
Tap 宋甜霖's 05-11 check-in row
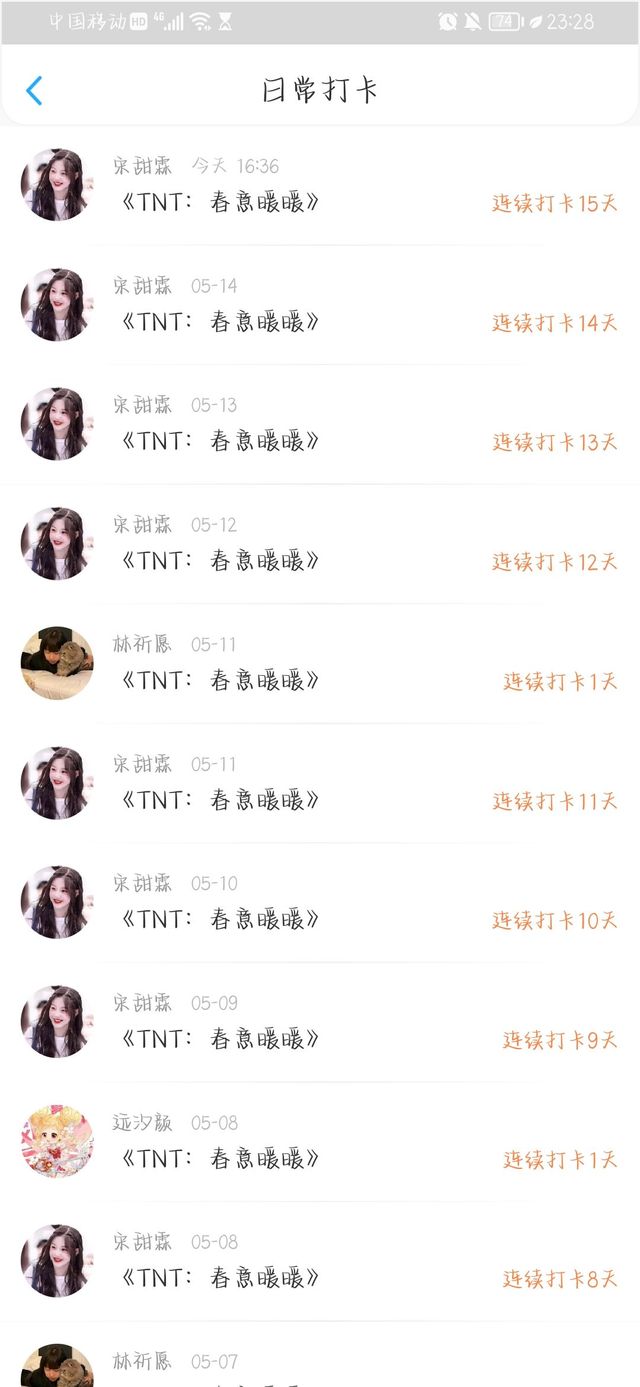pyautogui.click(x=320, y=783)
